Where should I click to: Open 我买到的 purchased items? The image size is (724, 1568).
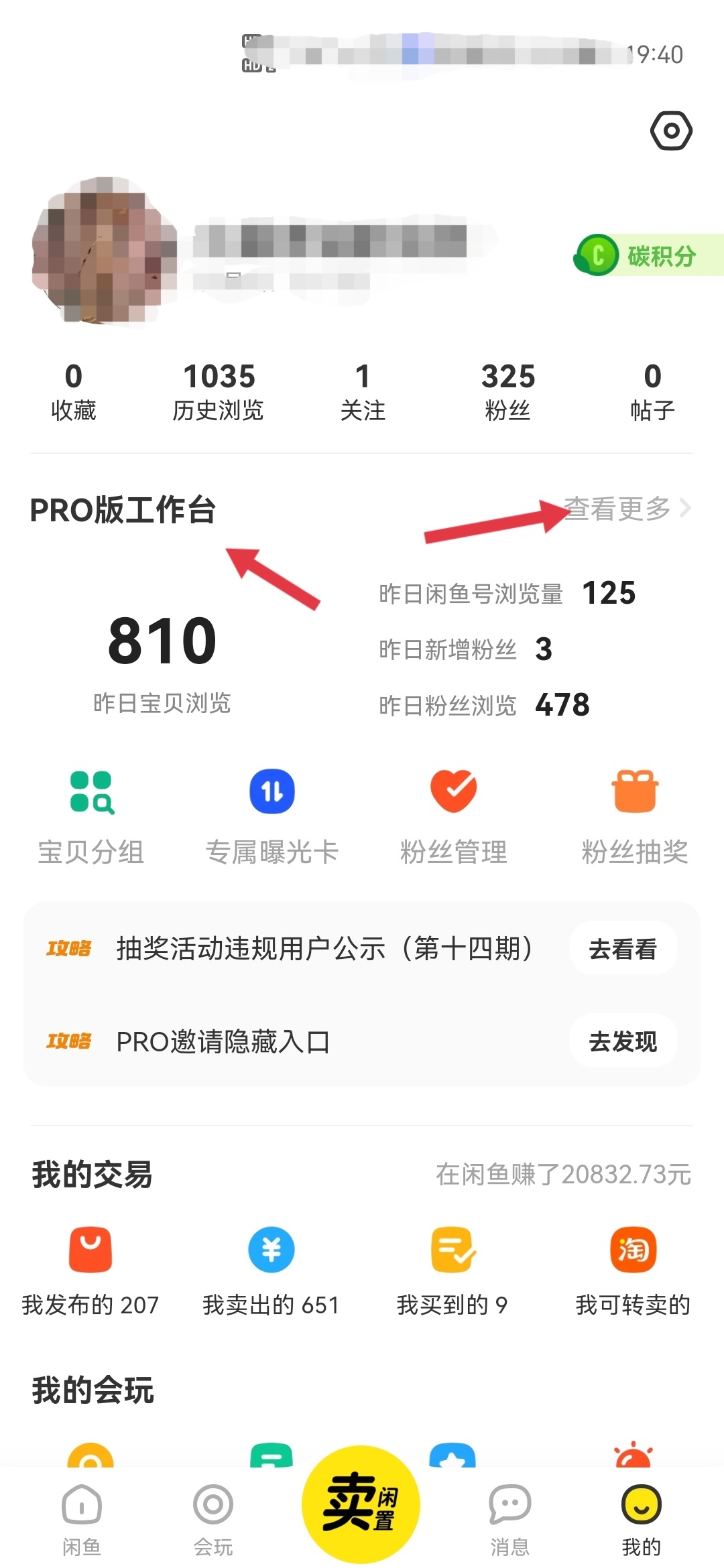coord(452,1270)
